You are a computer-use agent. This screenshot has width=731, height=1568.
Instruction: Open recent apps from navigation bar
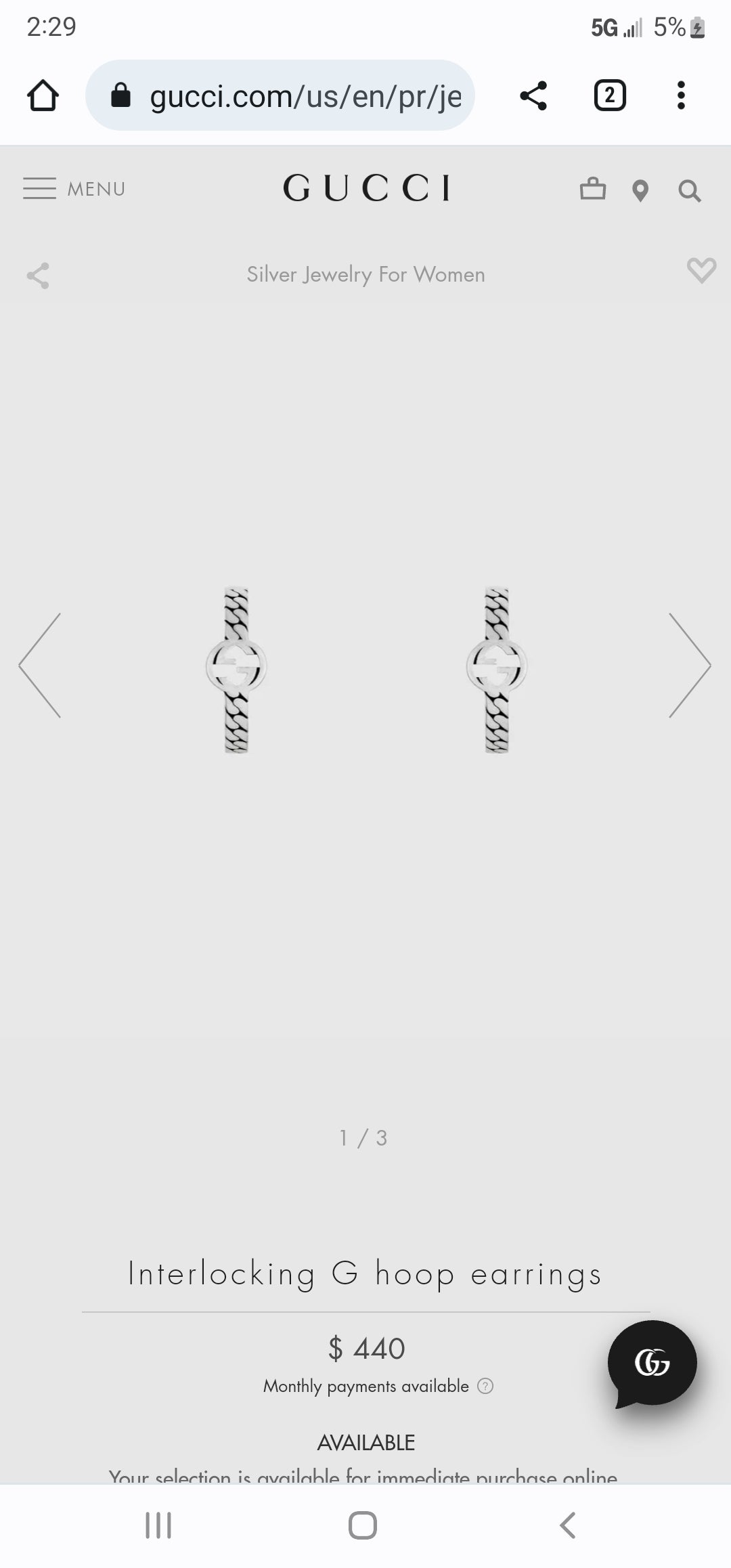click(x=158, y=1525)
